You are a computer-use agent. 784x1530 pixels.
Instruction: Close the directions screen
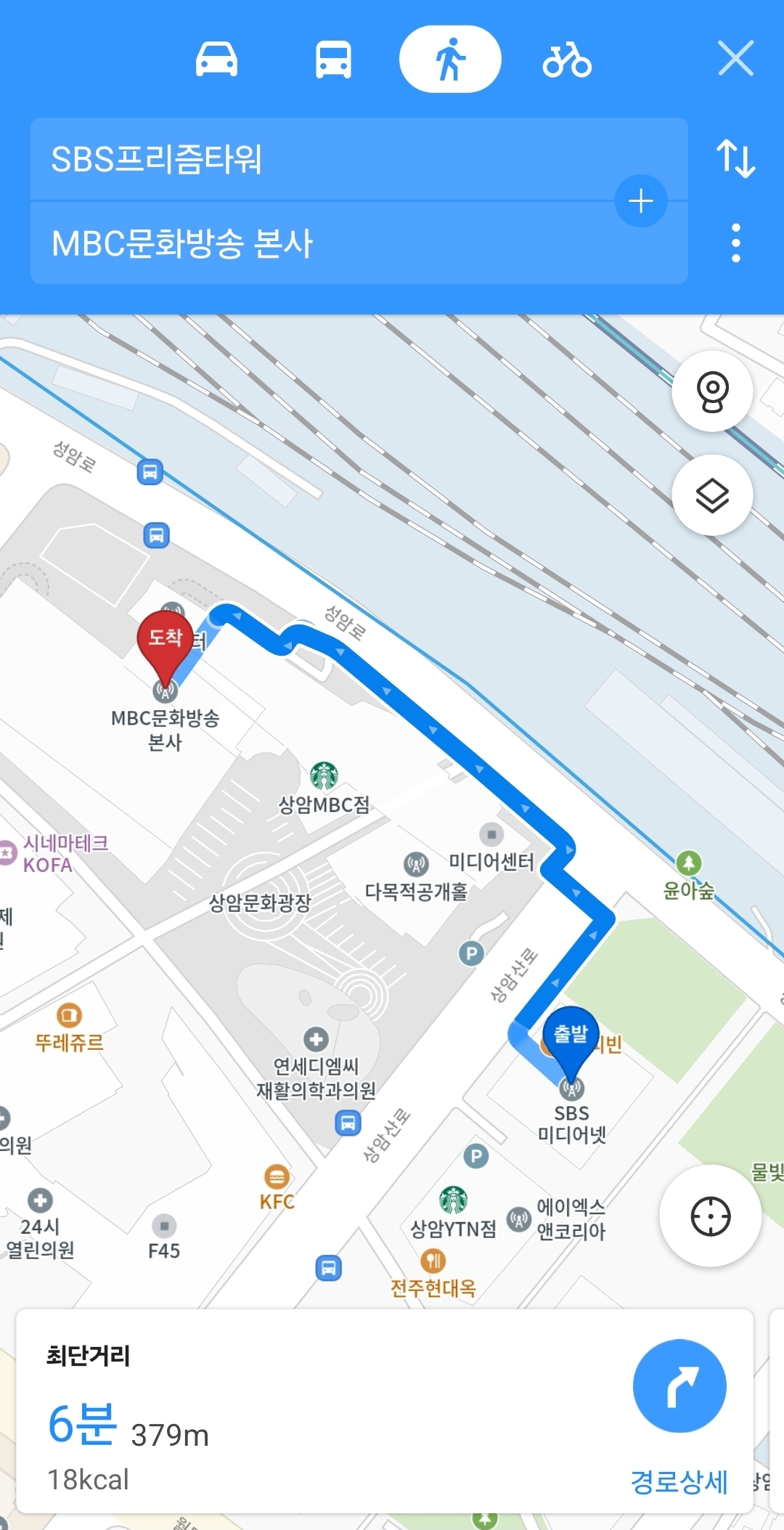tap(736, 58)
